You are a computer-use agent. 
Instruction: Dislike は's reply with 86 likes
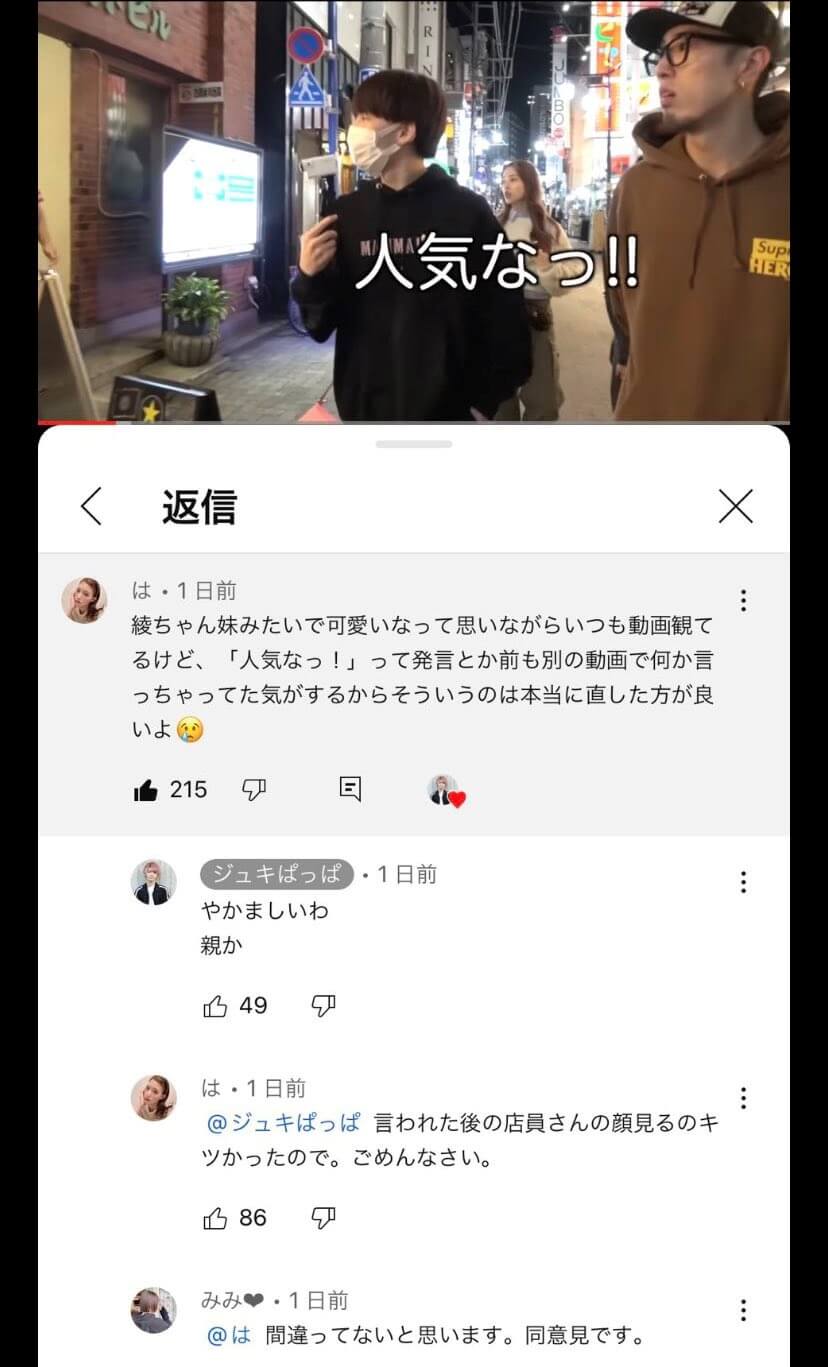(x=323, y=1218)
